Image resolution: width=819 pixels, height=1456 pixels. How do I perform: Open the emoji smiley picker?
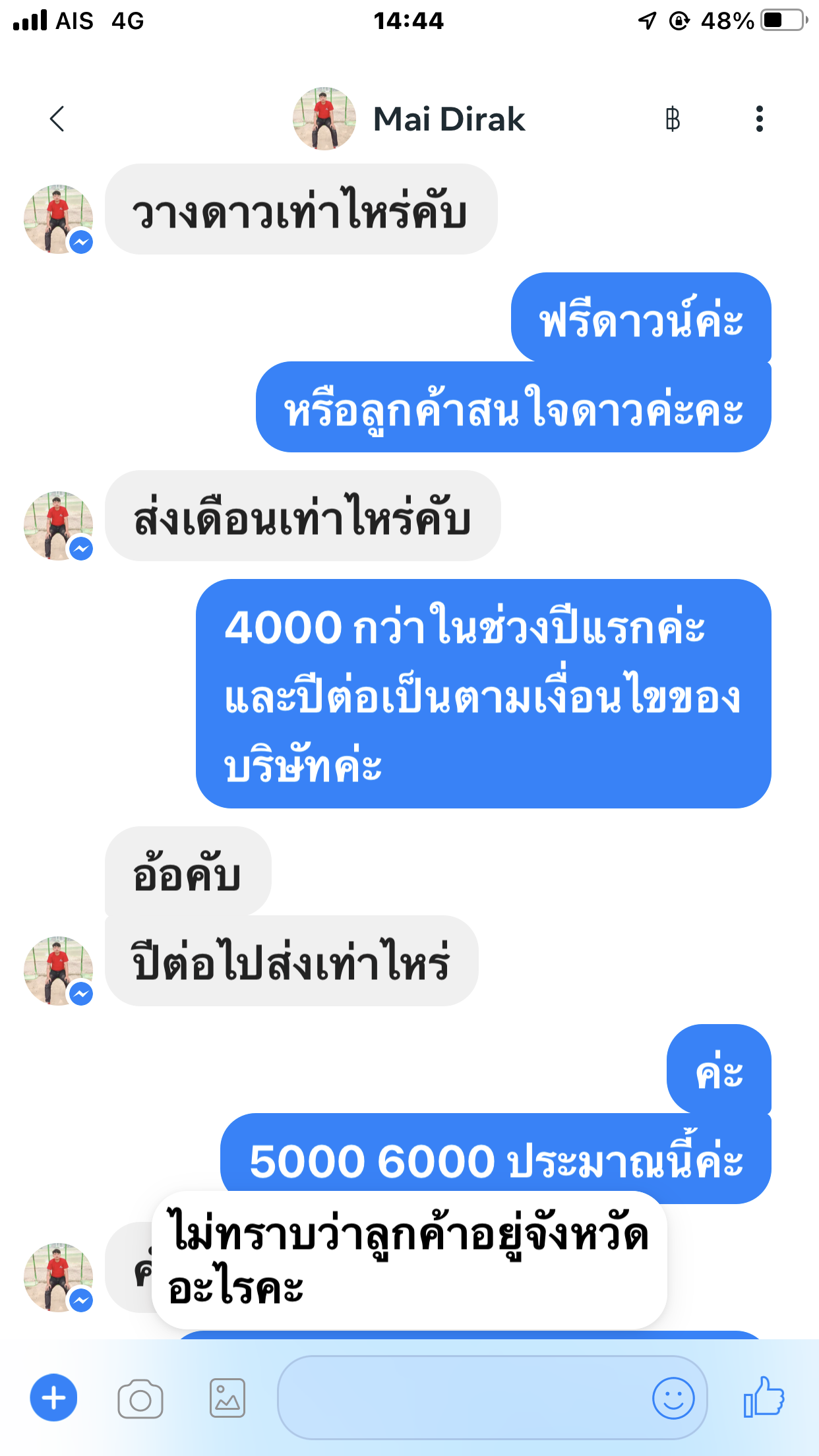(673, 1397)
